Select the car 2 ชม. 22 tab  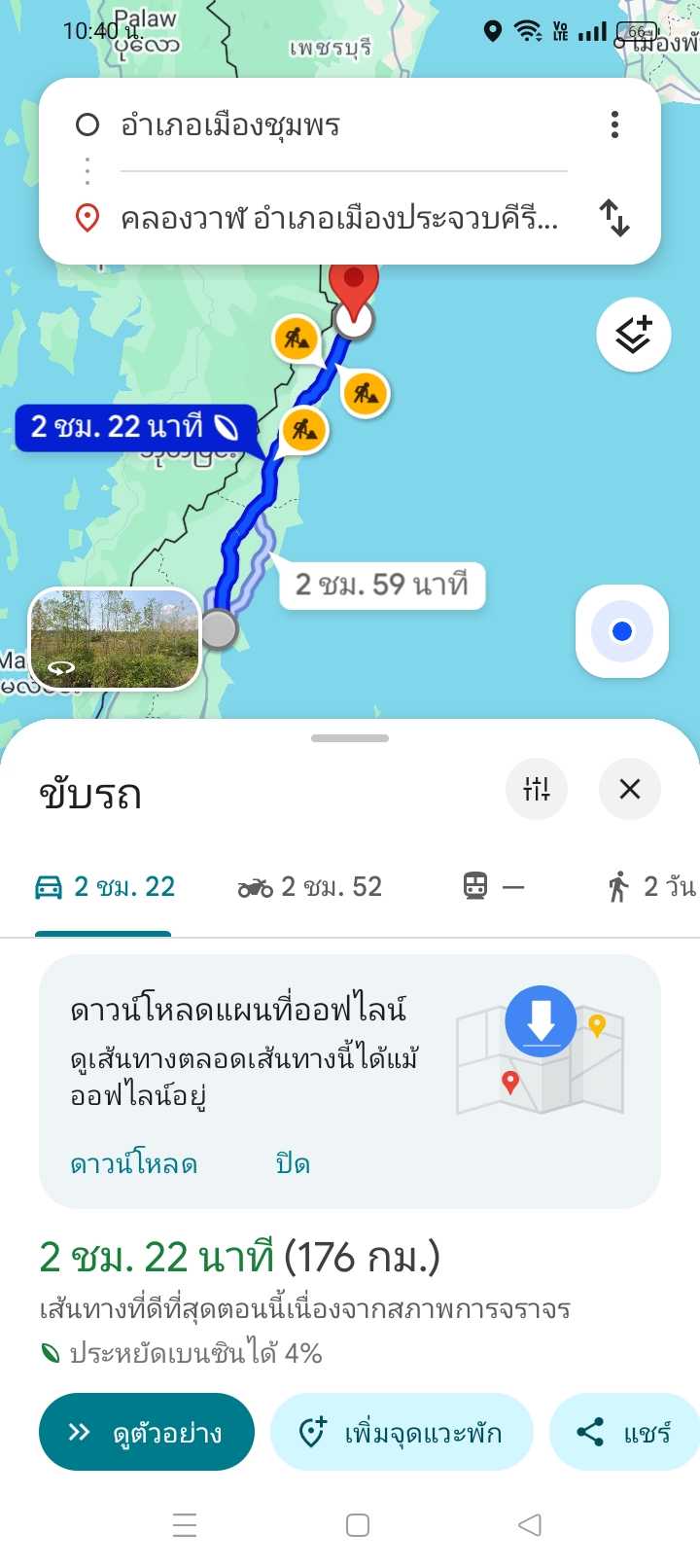click(105, 887)
